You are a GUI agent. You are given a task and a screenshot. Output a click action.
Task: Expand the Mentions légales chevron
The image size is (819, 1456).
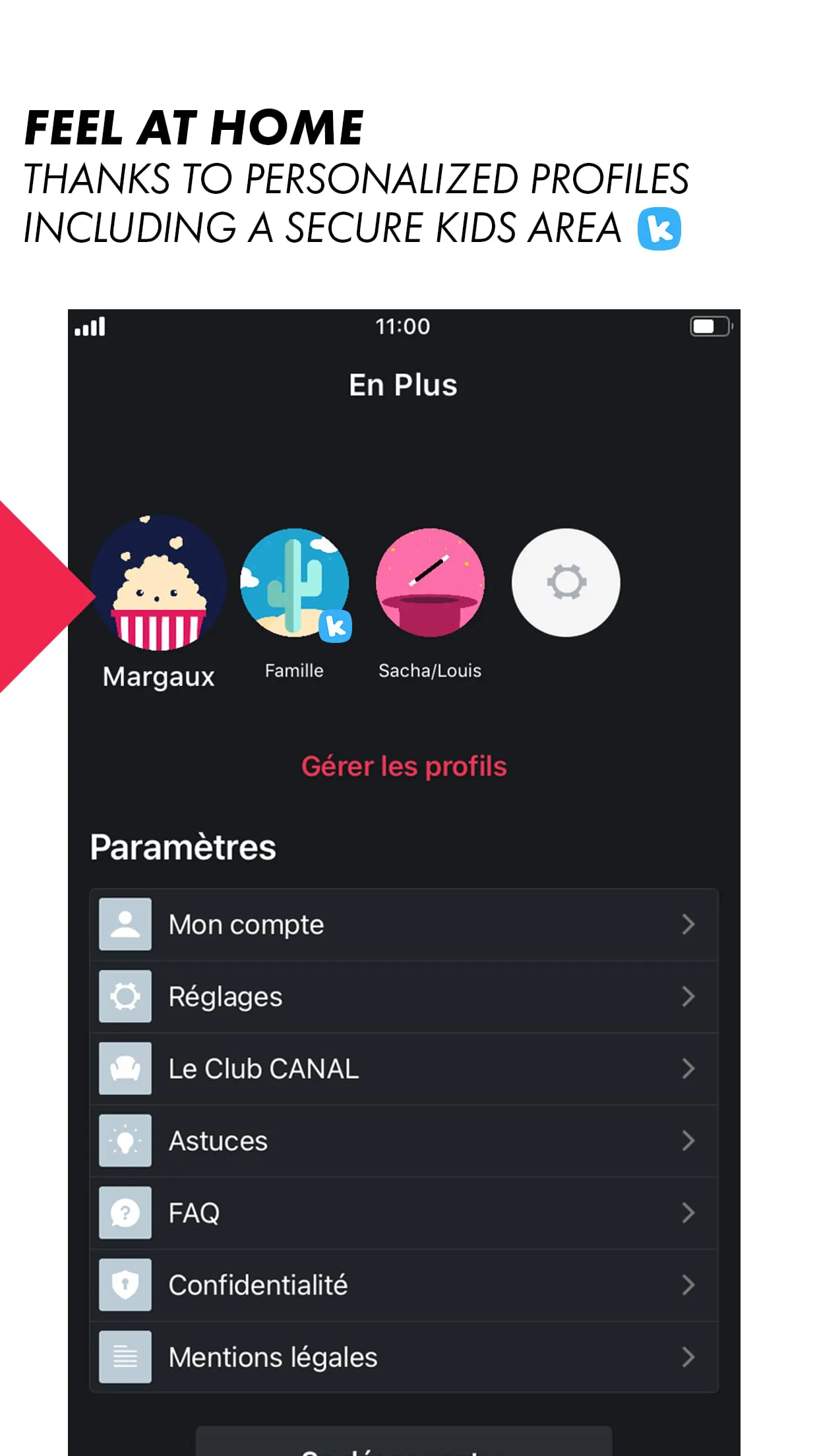coord(688,1356)
